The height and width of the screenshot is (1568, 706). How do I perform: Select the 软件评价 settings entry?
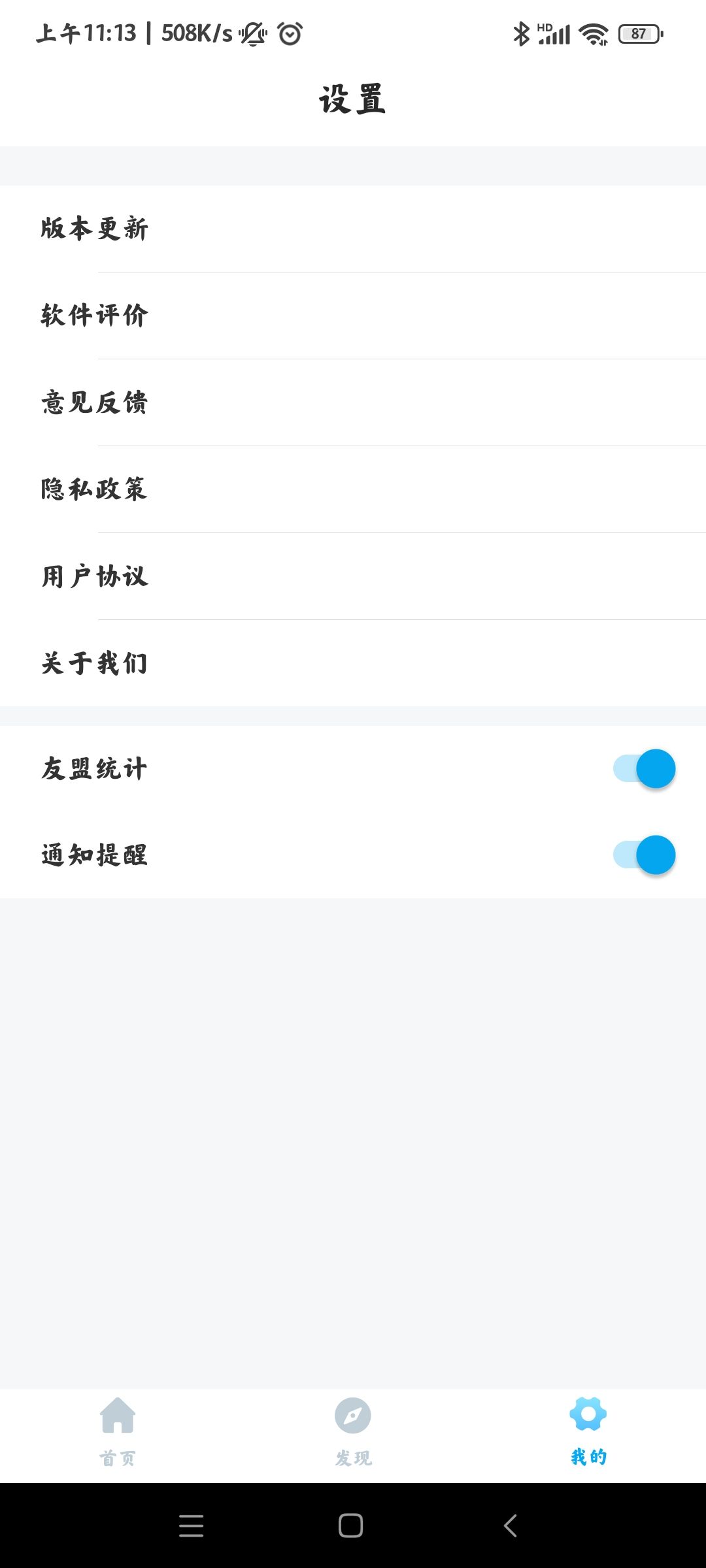click(x=93, y=316)
